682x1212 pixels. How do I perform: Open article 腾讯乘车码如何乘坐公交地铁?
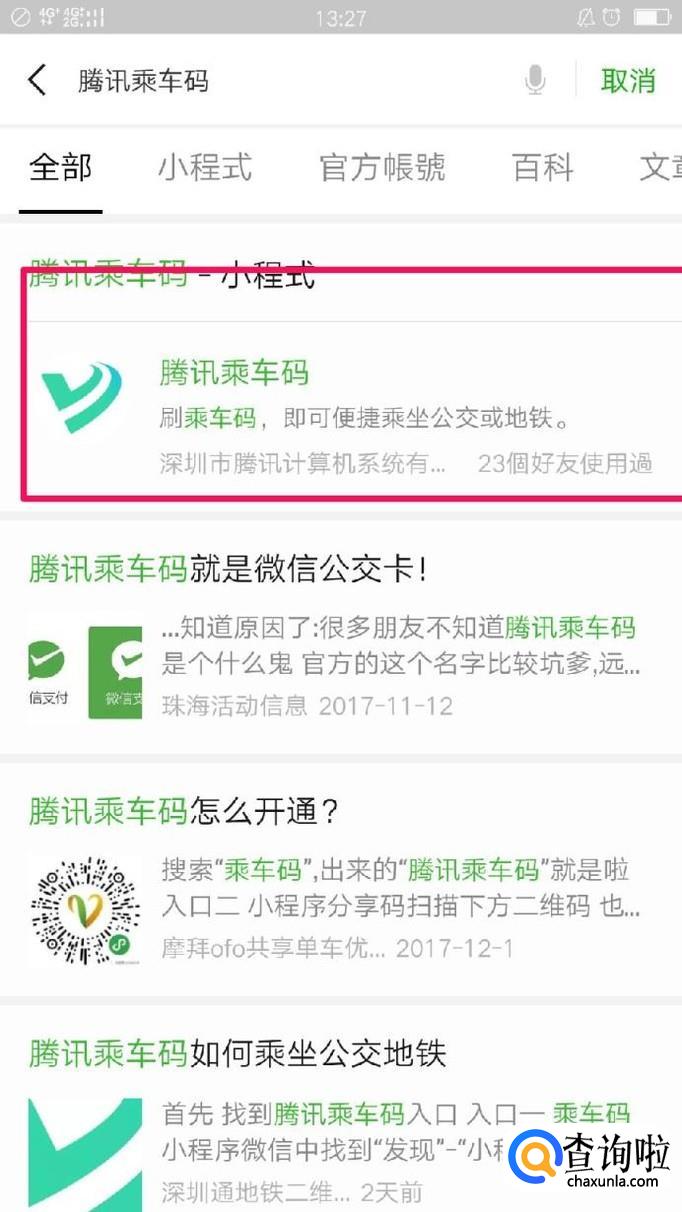tap(237, 1052)
